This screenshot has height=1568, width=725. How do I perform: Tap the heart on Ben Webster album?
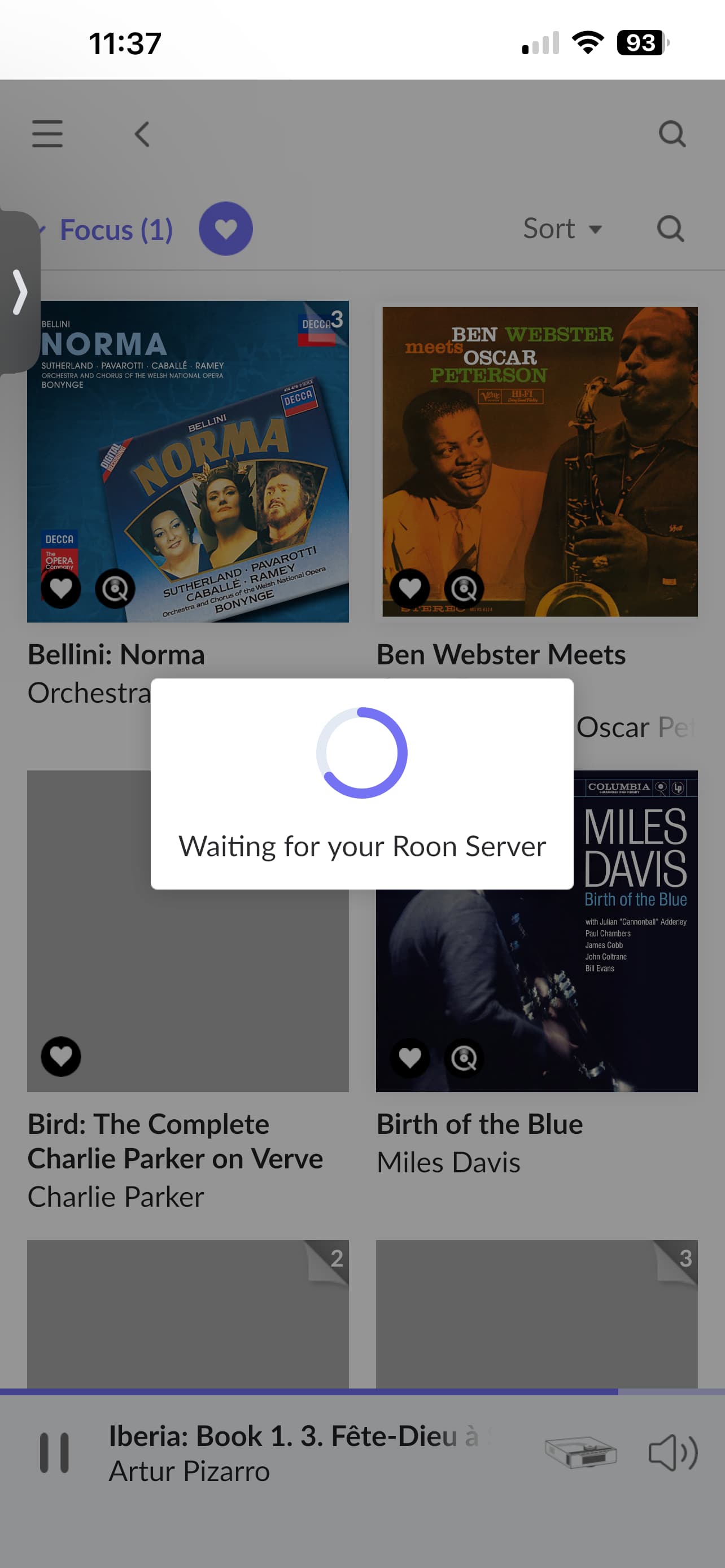(x=410, y=588)
